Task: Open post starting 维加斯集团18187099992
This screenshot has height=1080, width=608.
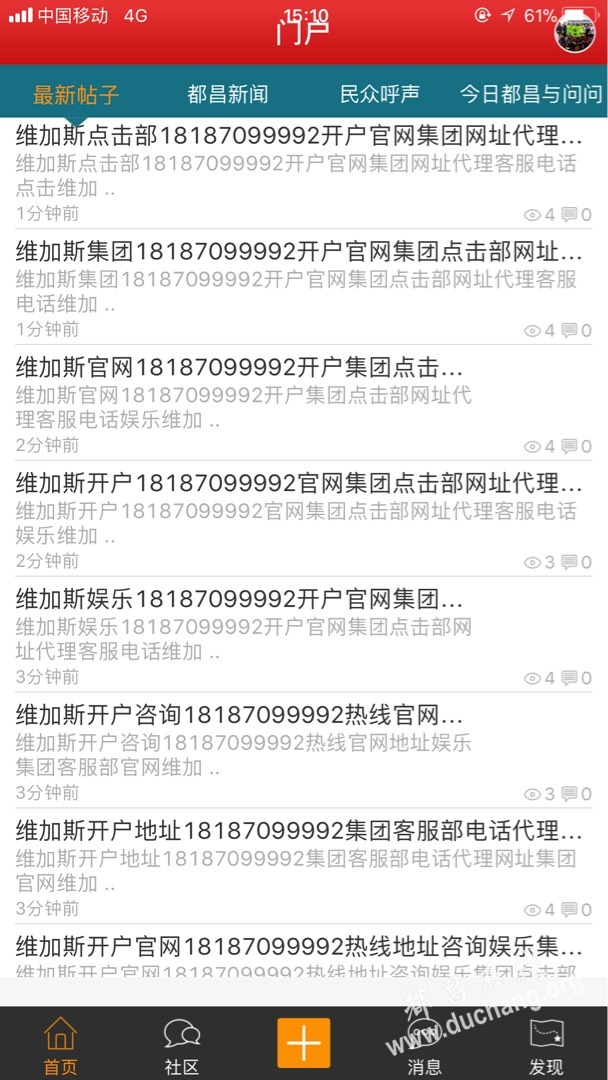Action: point(304,287)
